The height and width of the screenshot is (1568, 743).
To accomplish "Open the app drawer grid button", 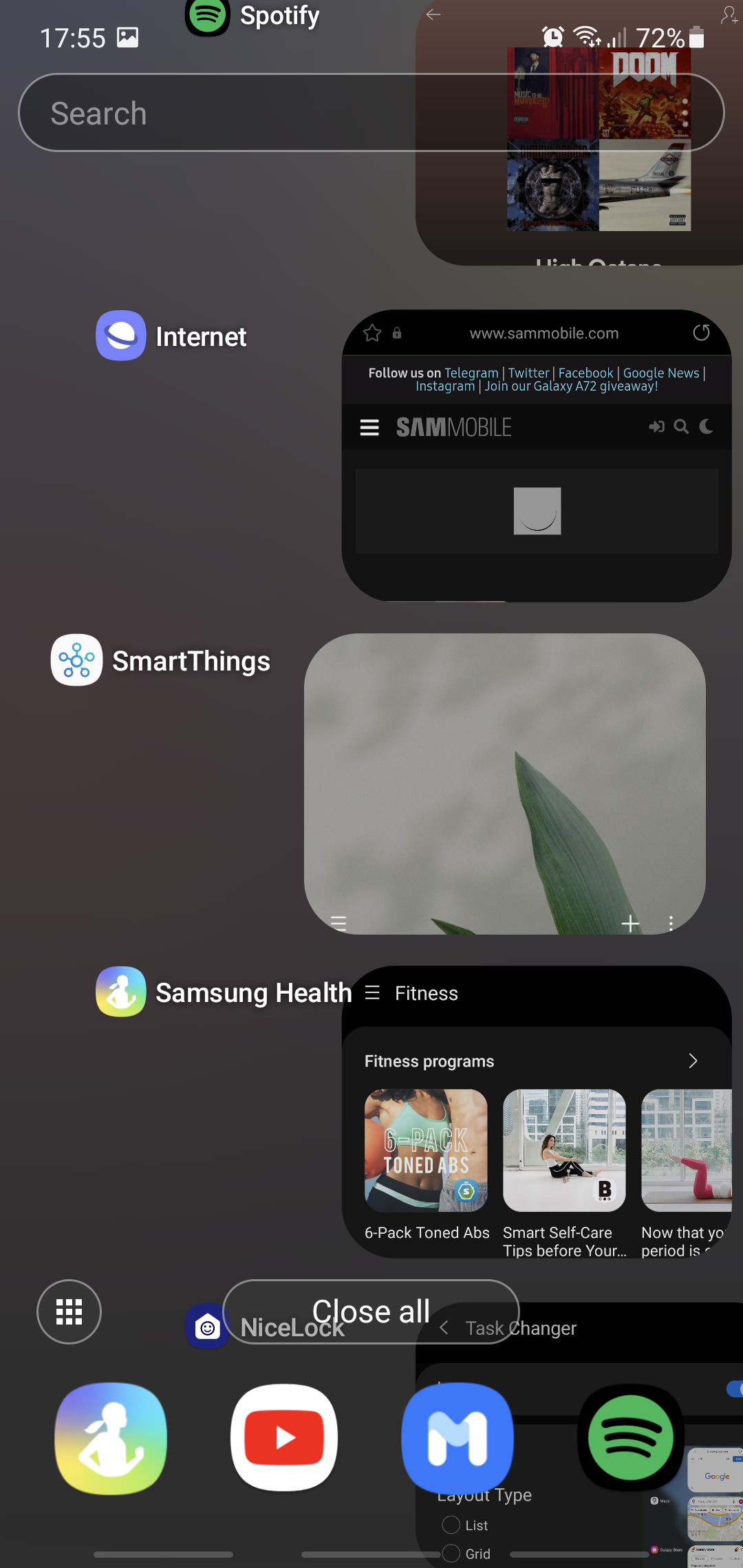I will (69, 1311).
